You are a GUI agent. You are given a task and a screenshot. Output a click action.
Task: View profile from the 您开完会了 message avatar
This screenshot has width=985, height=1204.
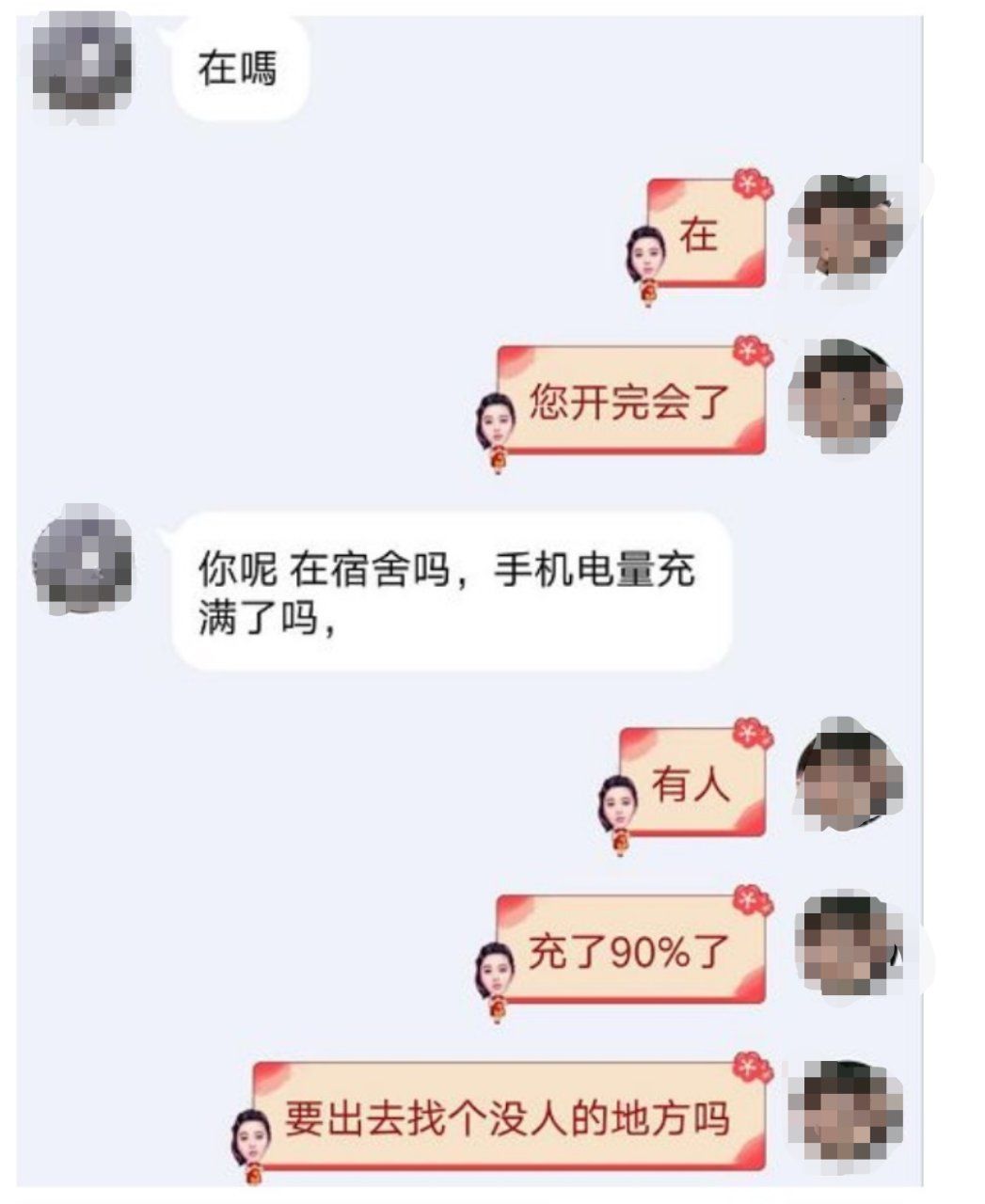(x=845, y=395)
